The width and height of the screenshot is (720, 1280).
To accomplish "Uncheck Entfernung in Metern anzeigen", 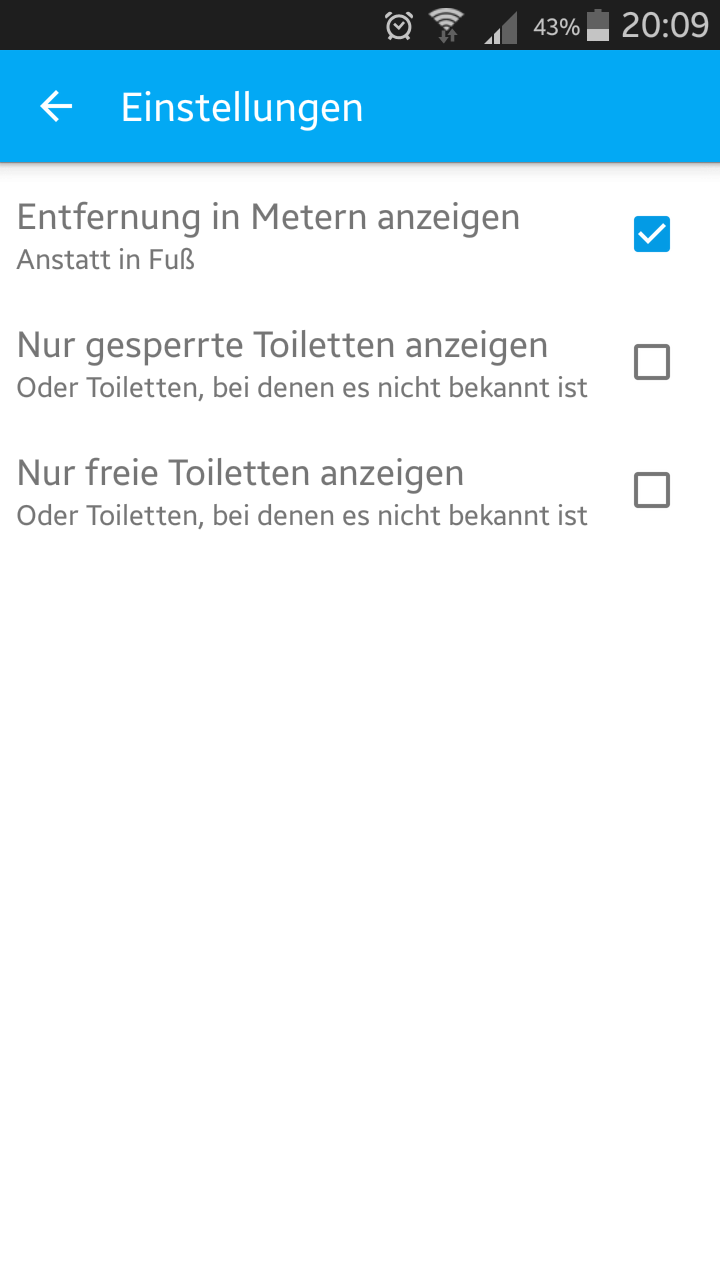I will click(x=652, y=234).
